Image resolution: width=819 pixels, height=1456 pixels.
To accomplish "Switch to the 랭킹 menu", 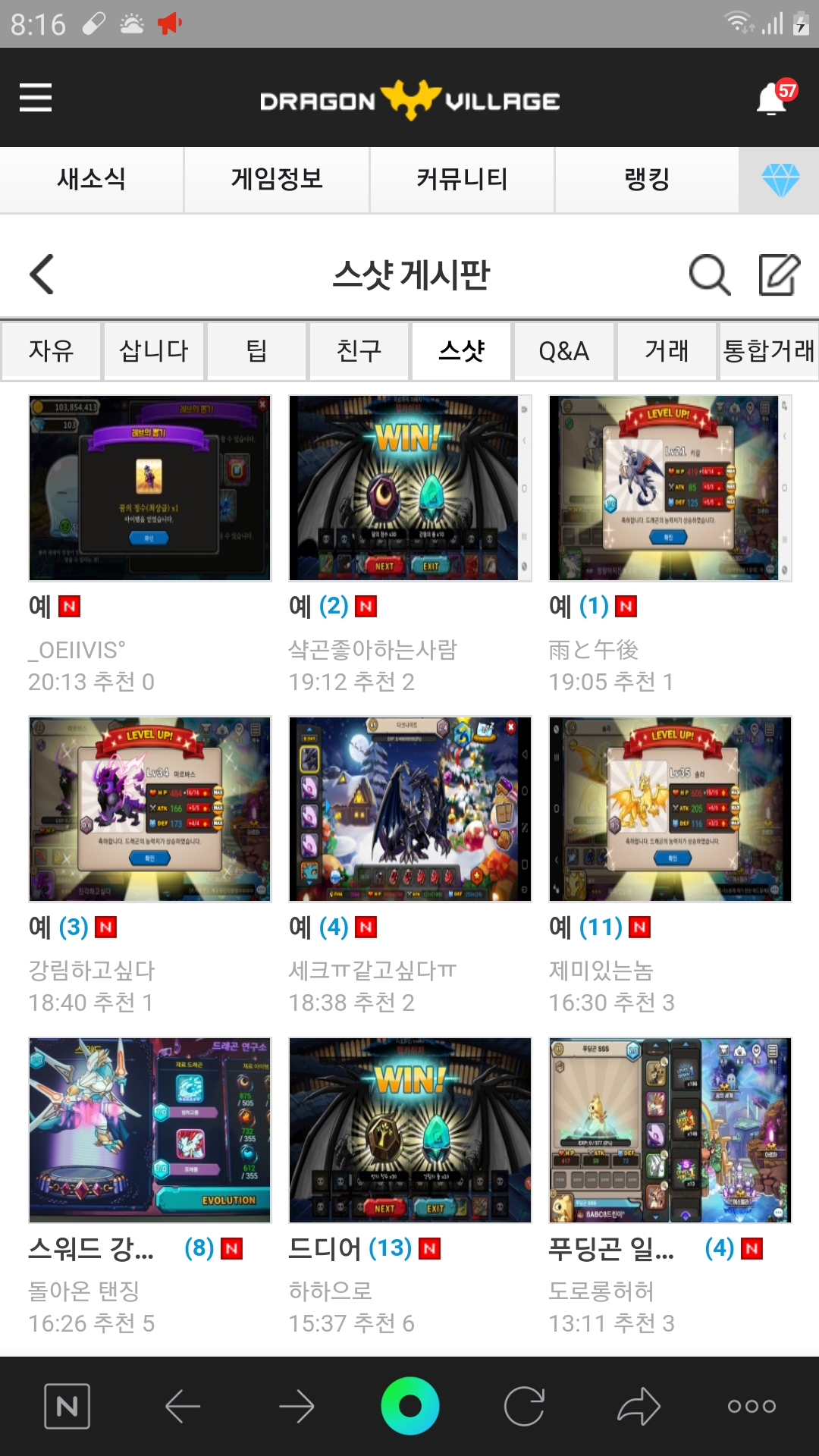I will coord(647,180).
